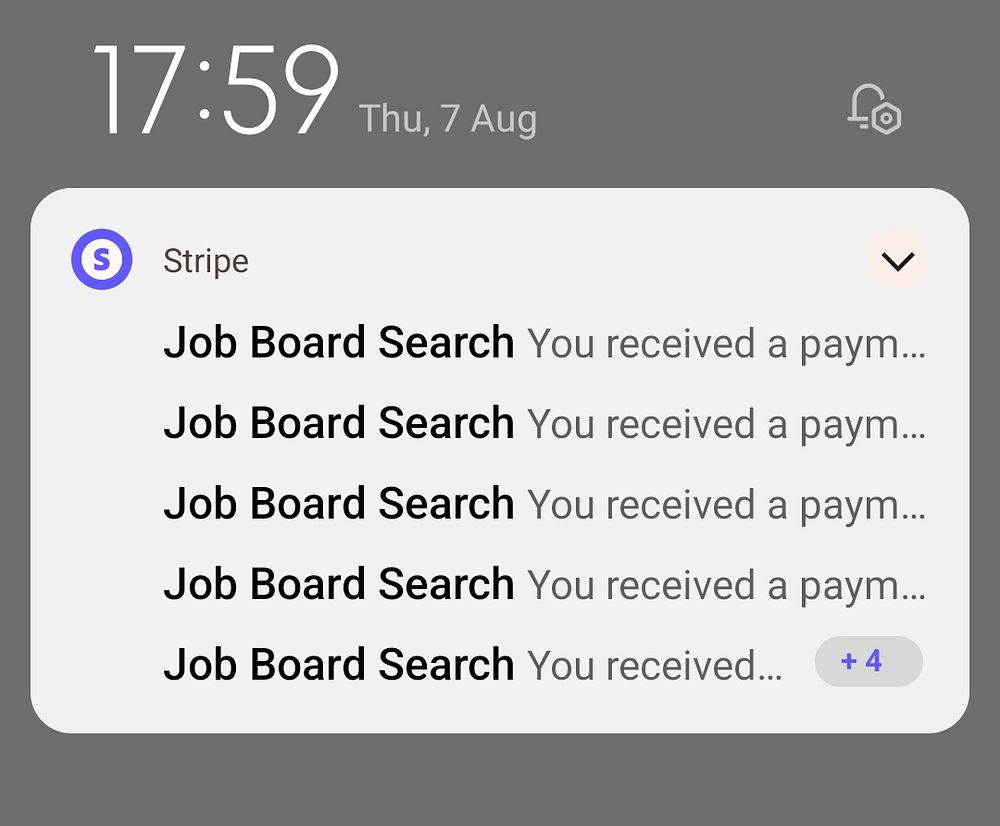
Task: Show the +4 more Stripe notifications
Action: tap(868, 662)
